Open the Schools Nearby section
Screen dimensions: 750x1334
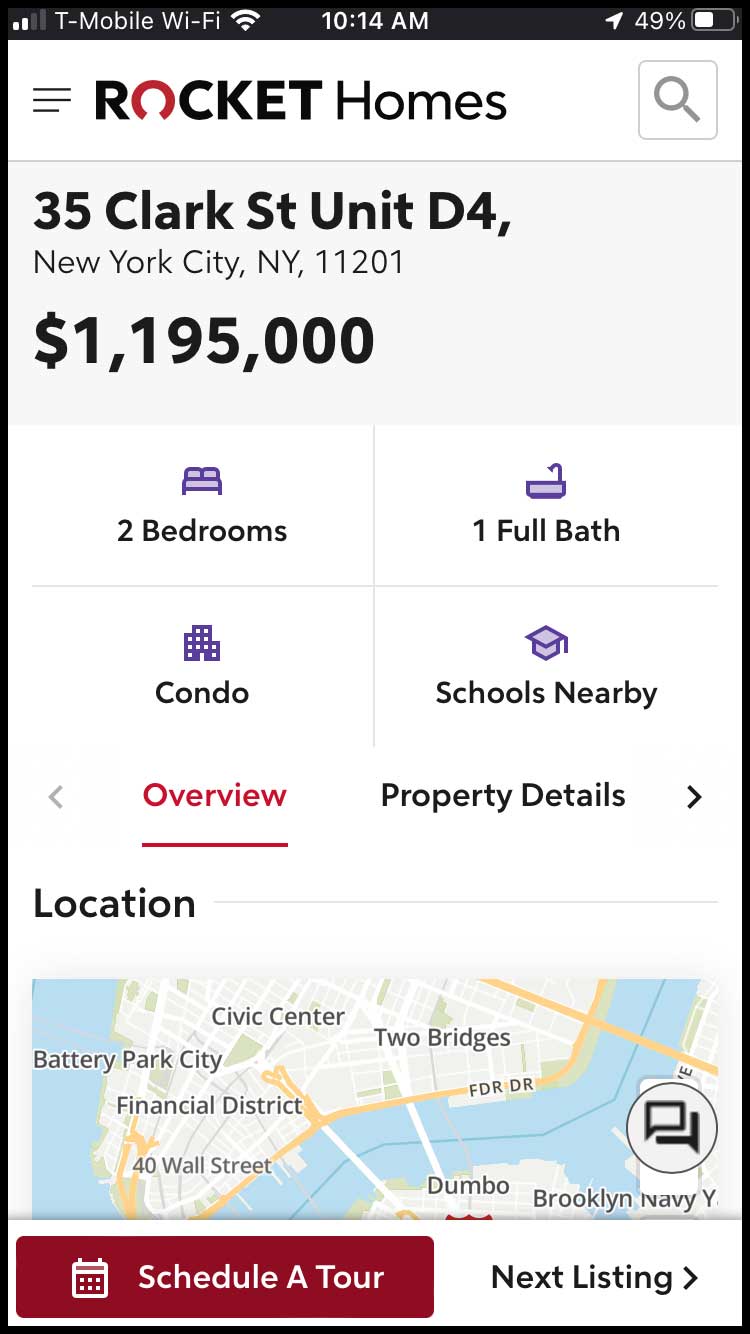click(546, 667)
